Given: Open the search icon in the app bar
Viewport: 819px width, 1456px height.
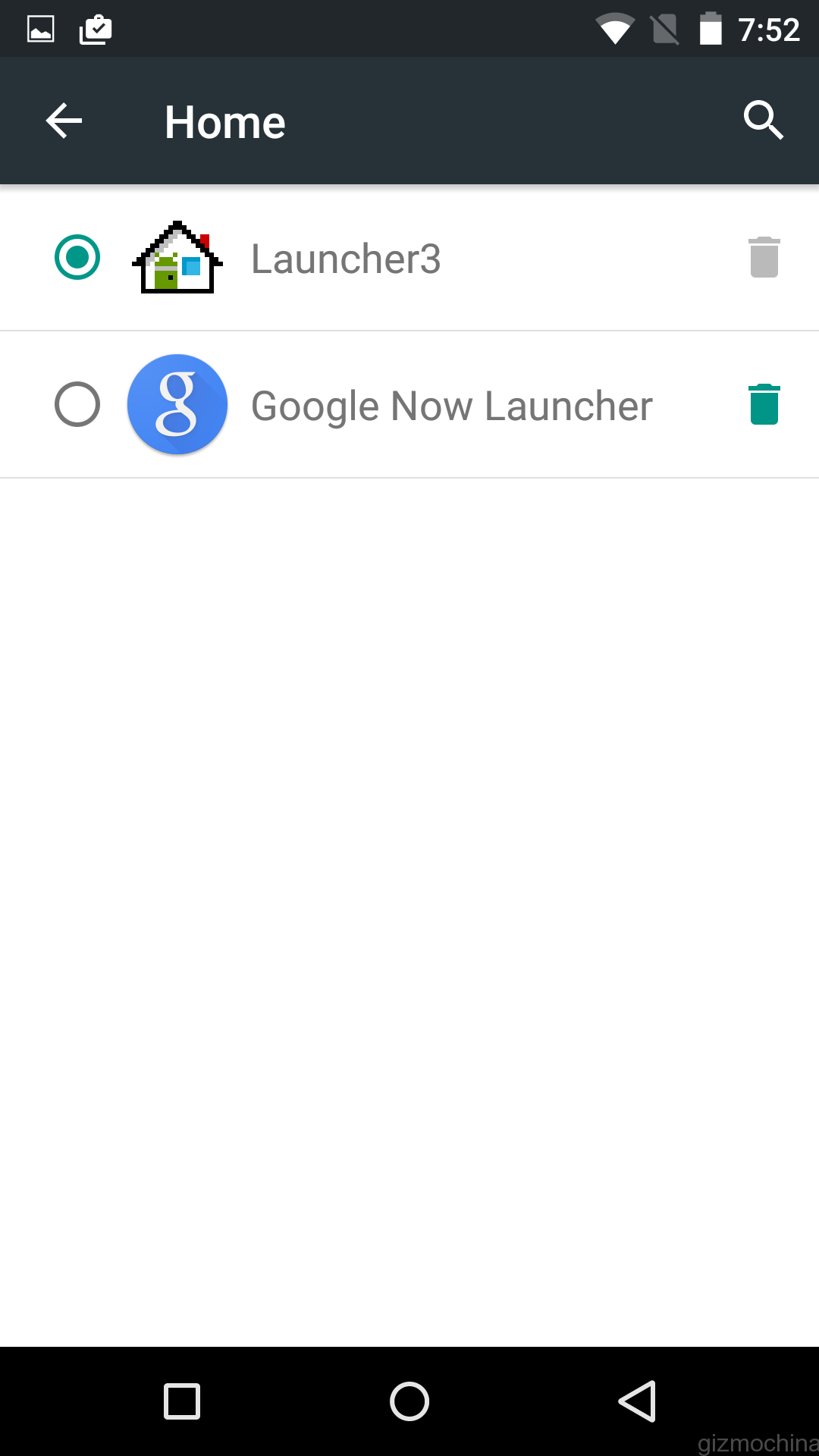Looking at the screenshot, I should [763, 121].
